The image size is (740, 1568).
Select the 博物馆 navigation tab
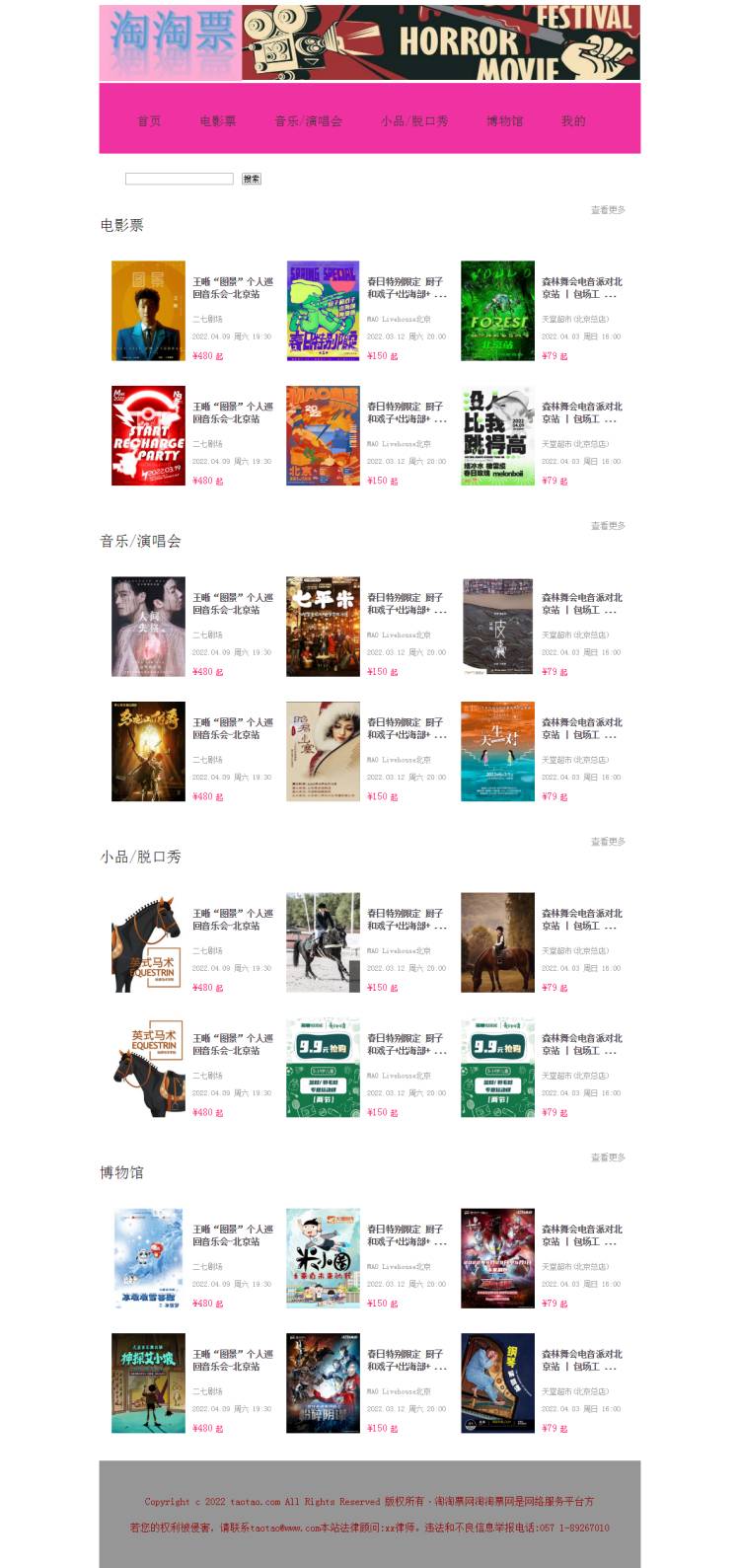tap(504, 121)
